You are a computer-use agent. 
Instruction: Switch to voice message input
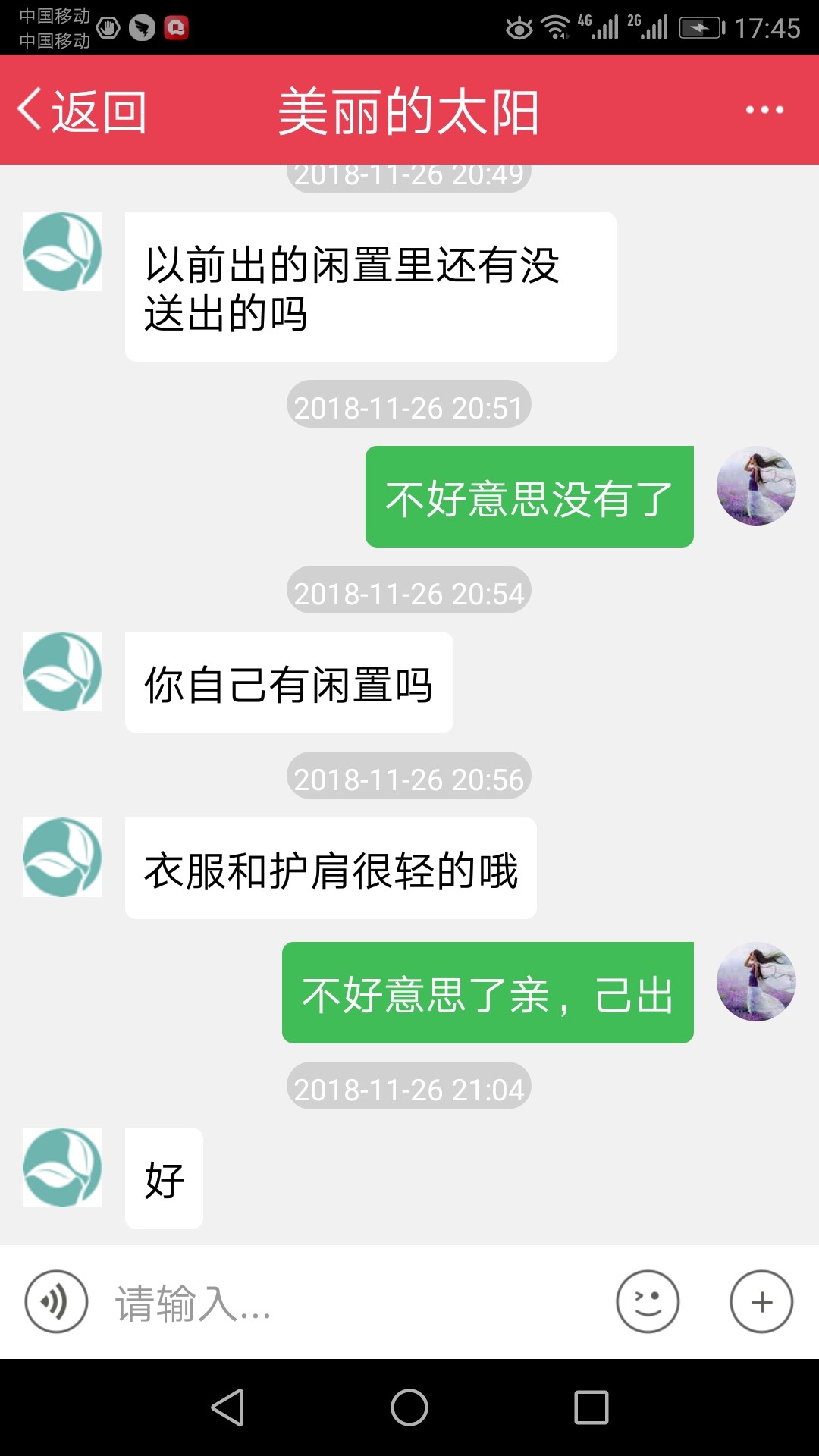(56, 1301)
